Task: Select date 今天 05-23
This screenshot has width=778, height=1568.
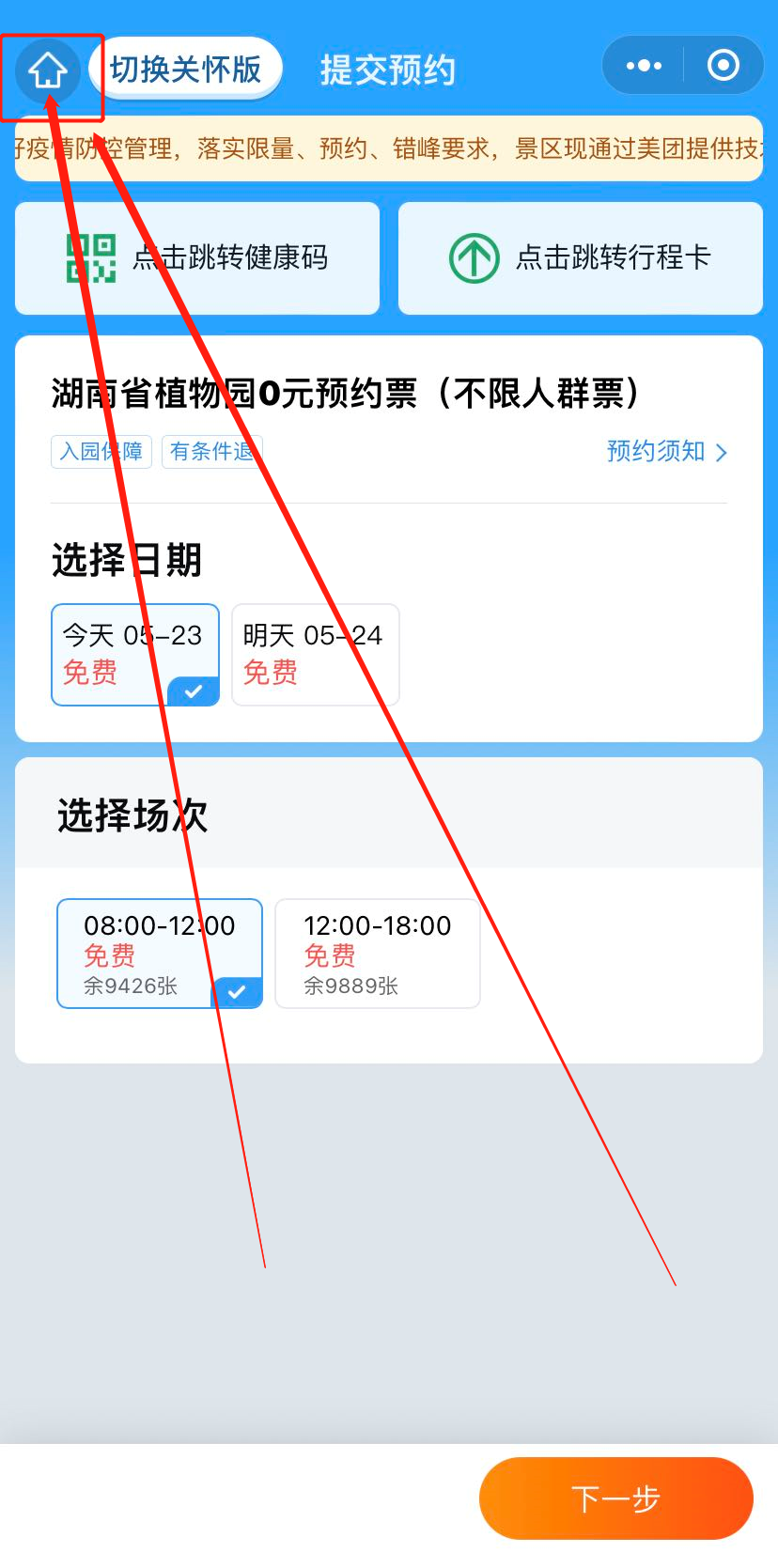Action: pyautogui.click(x=134, y=654)
